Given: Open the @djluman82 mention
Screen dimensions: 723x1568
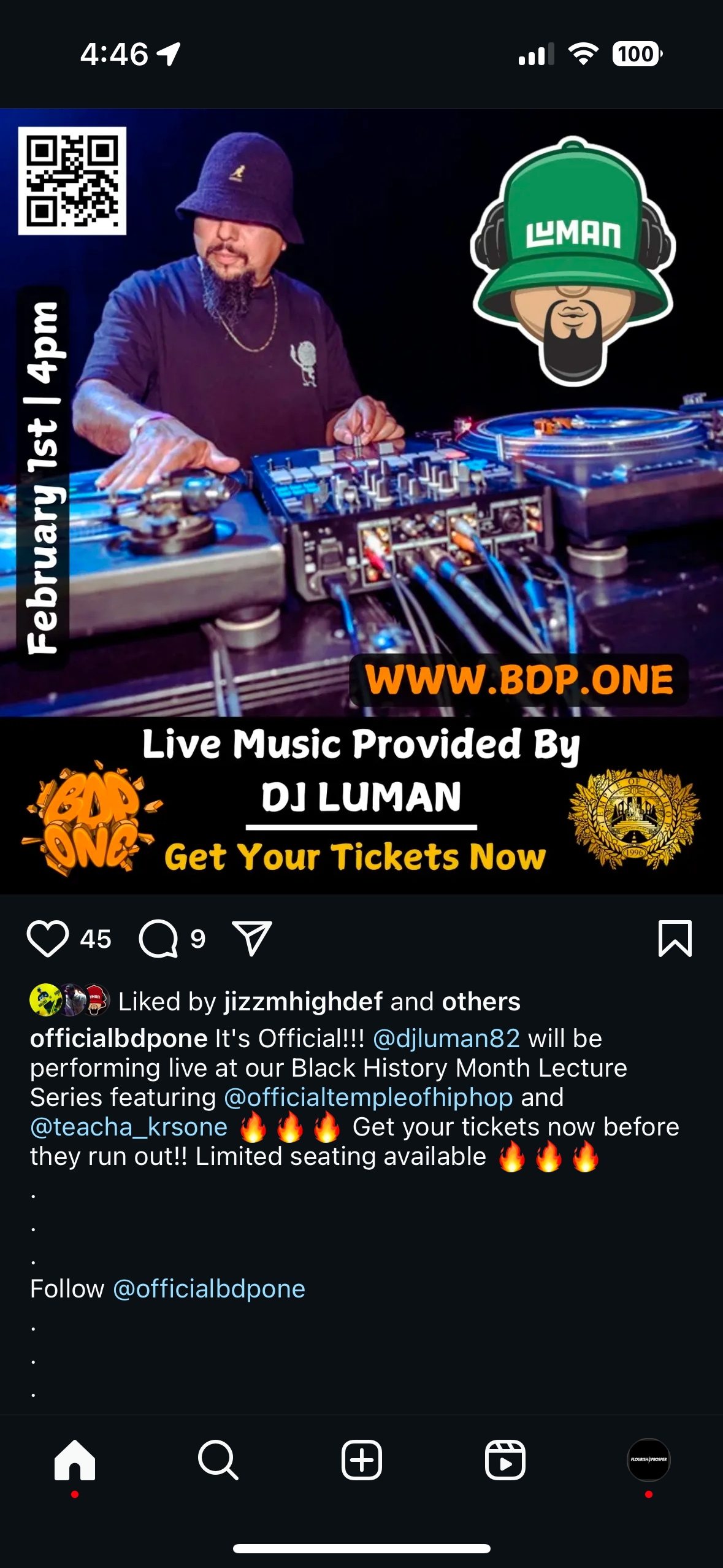Looking at the screenshot, I should pyautogui.click(x=446, y=1039).
